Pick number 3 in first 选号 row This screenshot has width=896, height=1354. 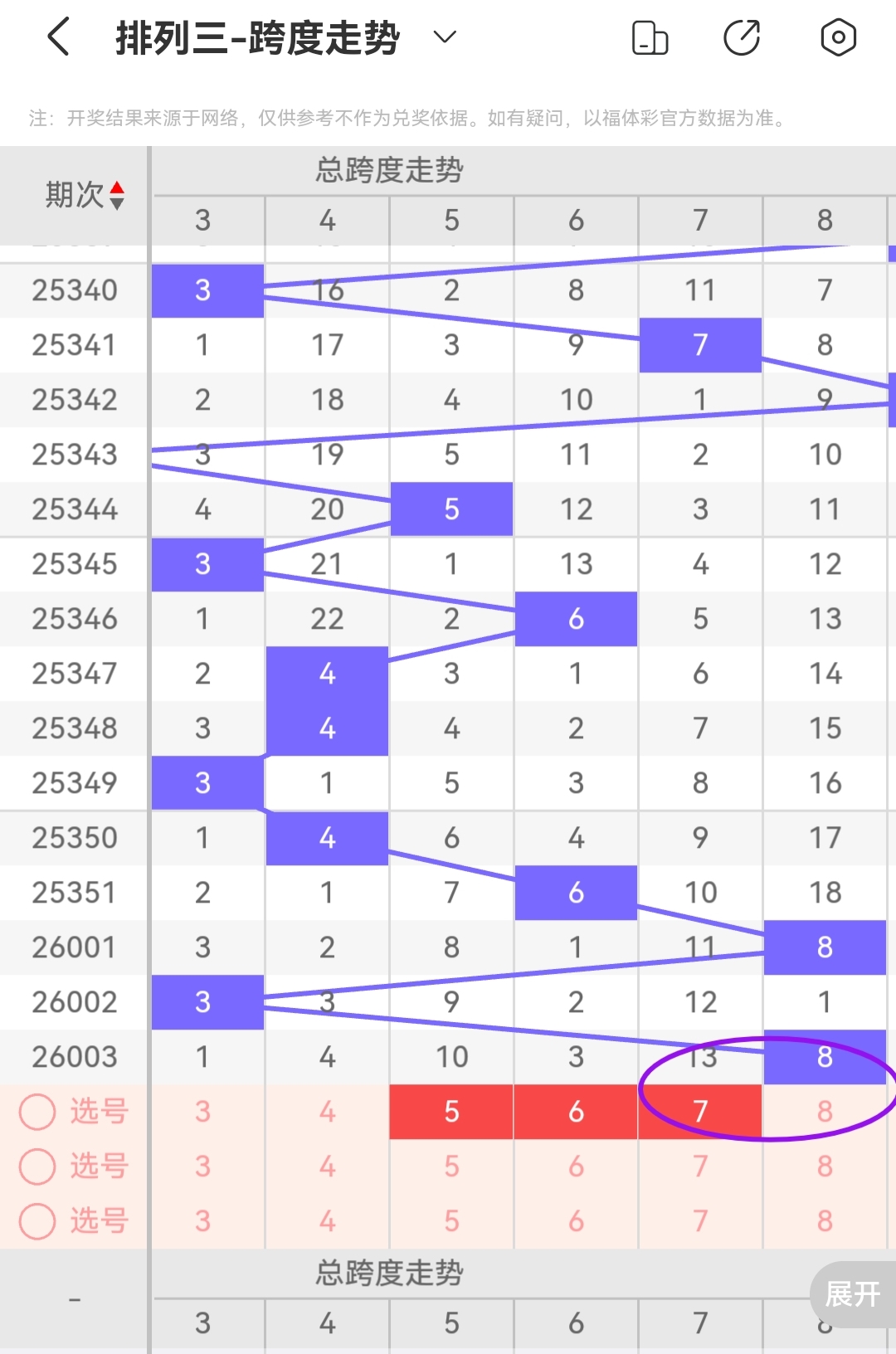click(202, 1112)
